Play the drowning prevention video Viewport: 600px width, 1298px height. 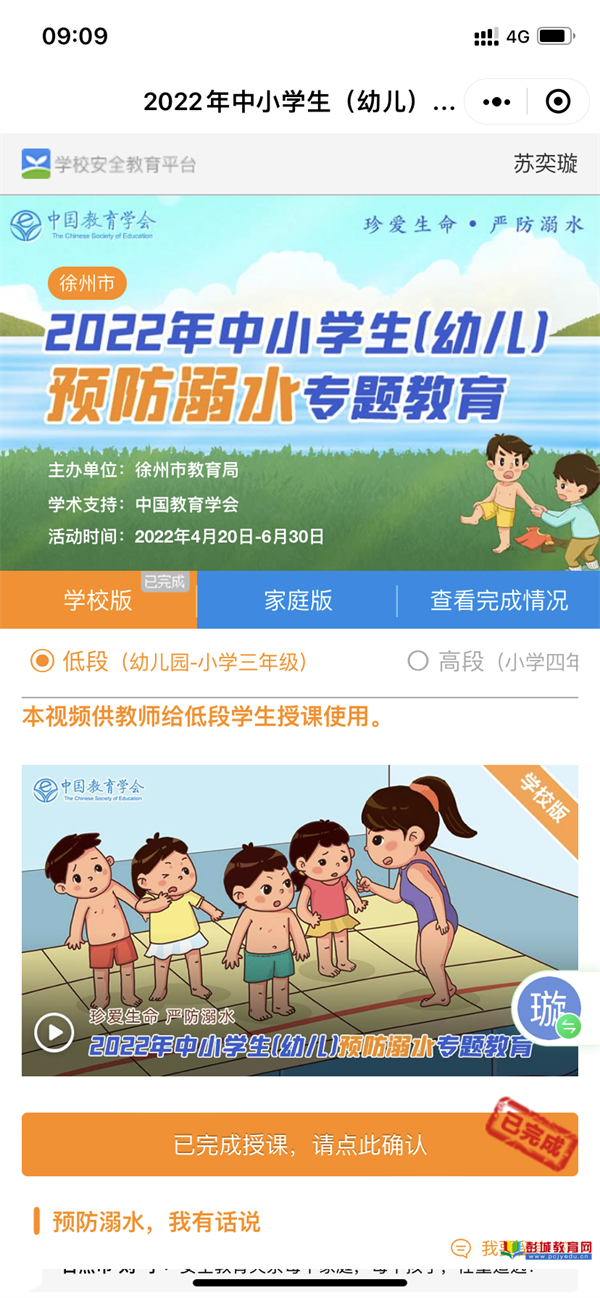click(54, 1032)
